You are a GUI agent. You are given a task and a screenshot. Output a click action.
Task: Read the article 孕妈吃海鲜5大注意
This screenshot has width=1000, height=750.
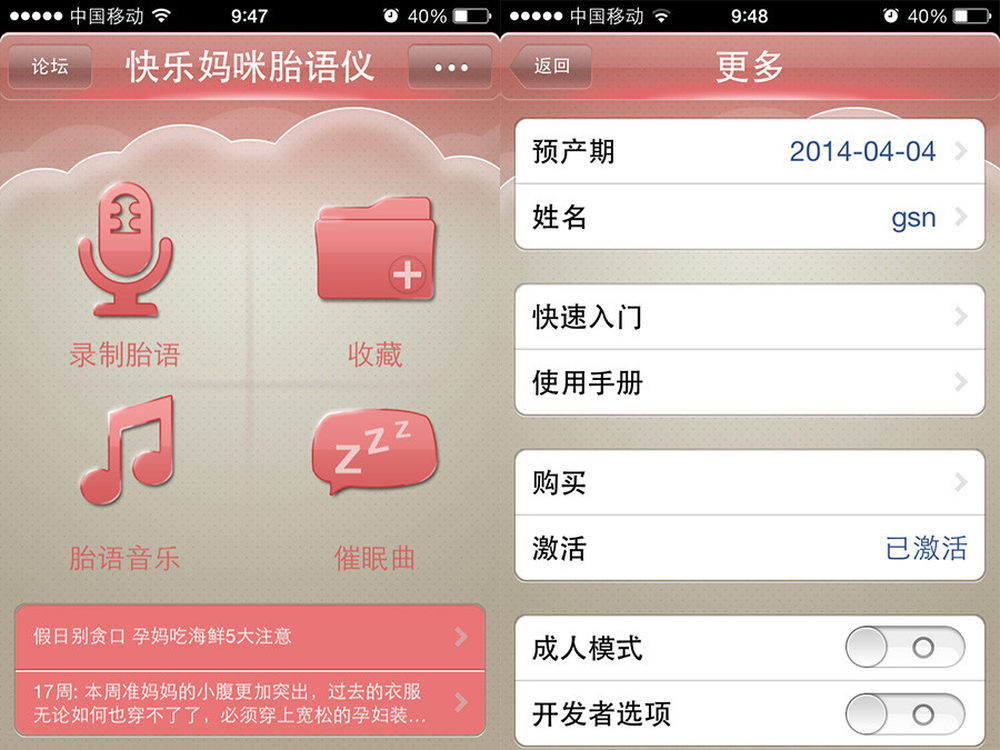coord(250,636)
